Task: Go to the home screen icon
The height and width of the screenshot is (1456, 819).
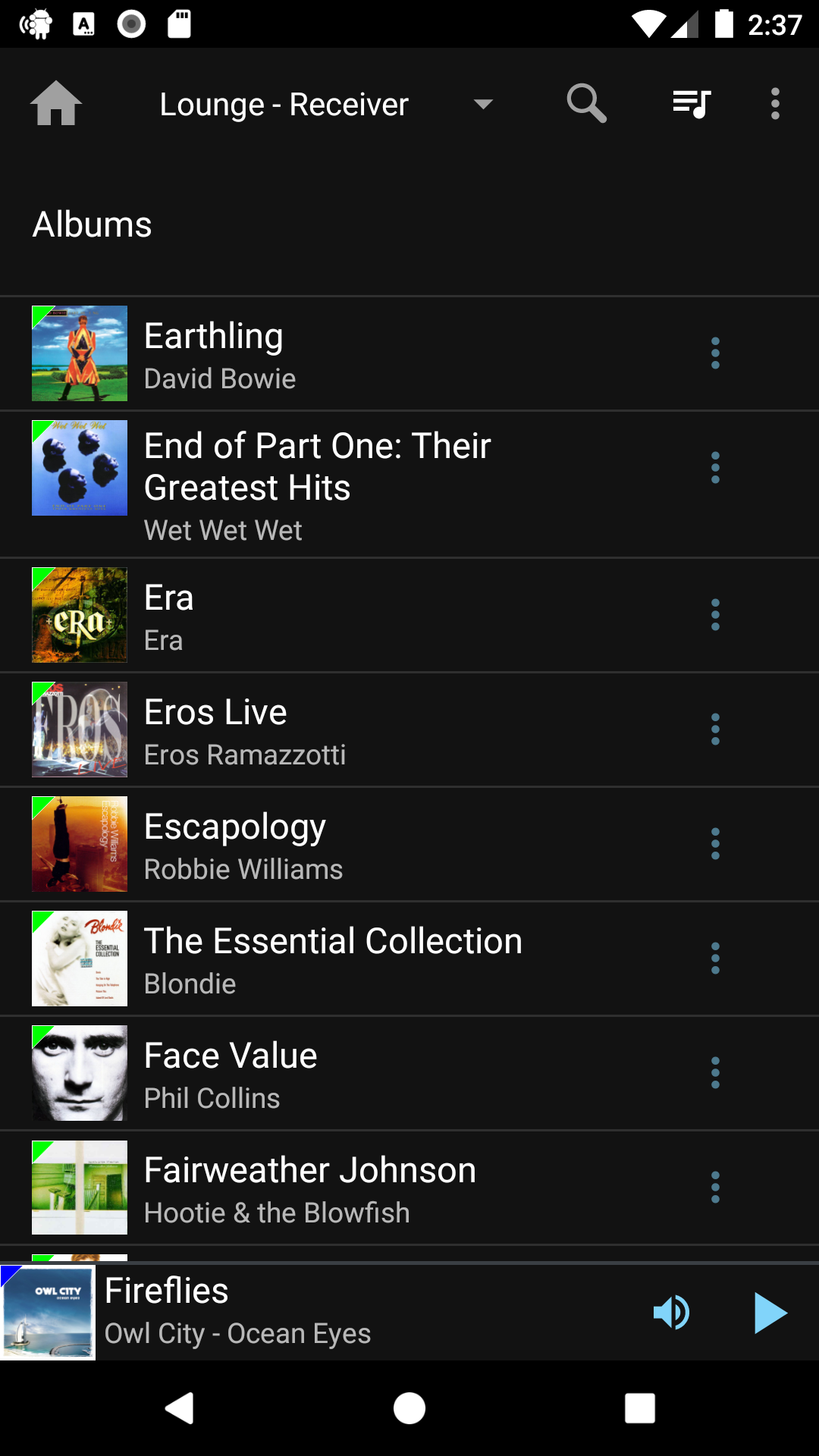Action: point(56,104)
